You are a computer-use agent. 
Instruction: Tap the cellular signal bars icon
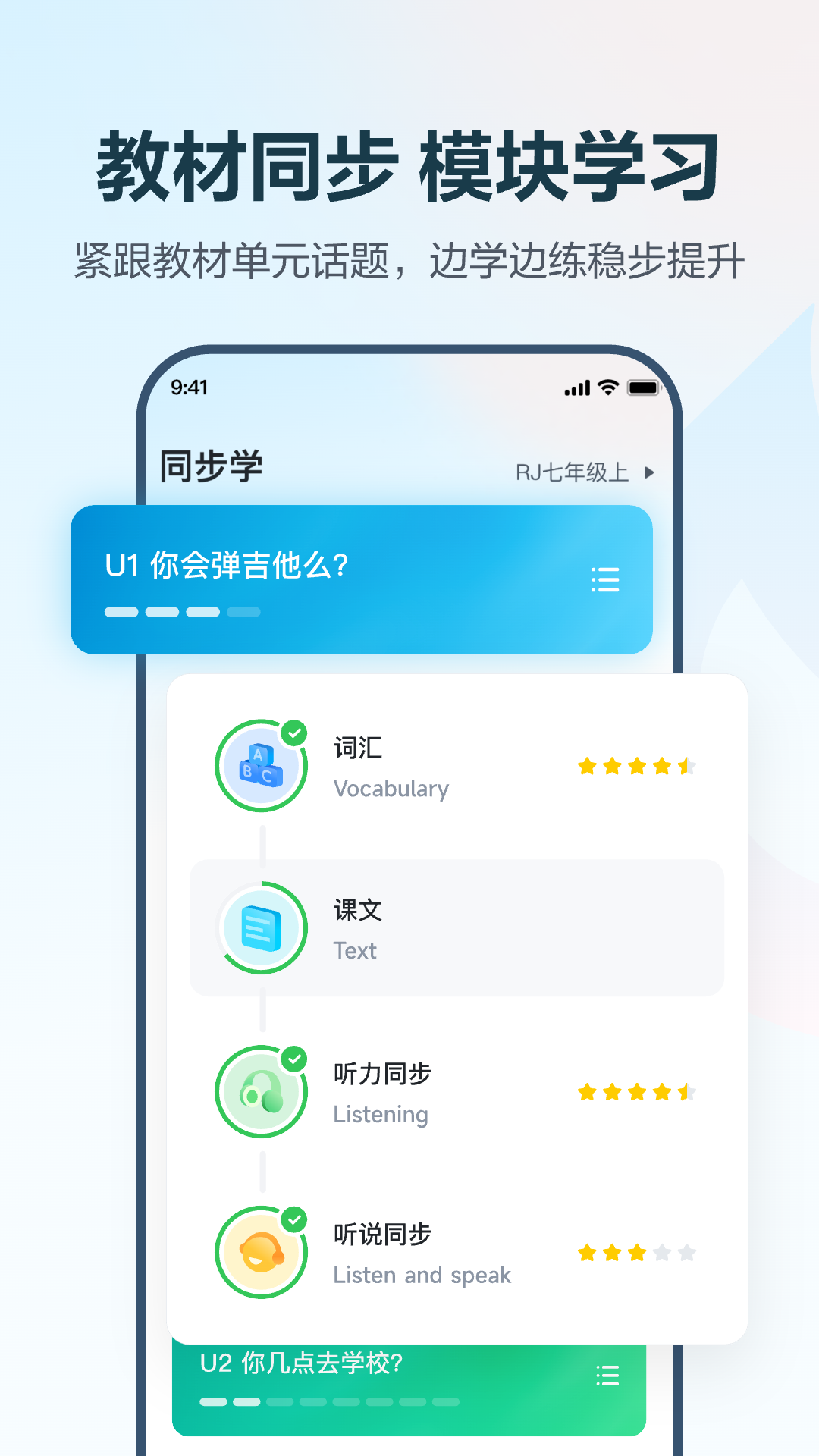click(576, 387)
